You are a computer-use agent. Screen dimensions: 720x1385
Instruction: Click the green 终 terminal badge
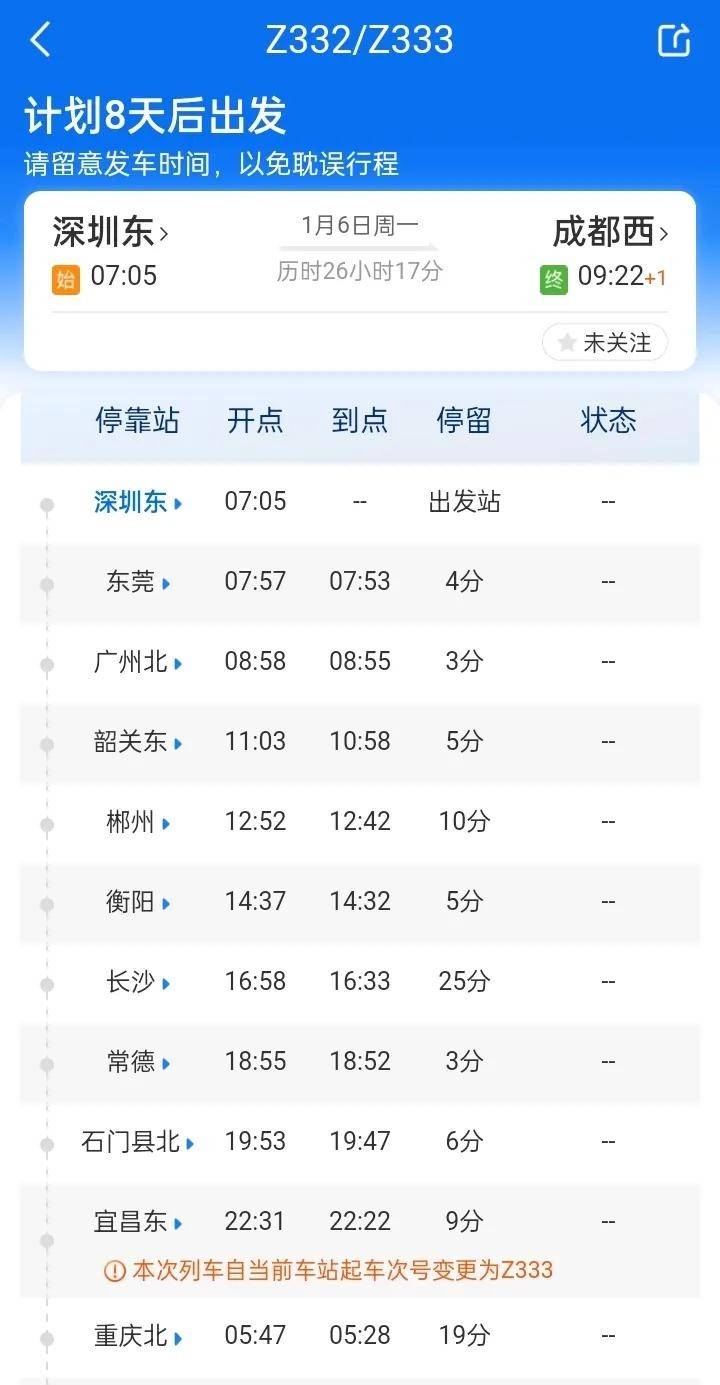click(552, 277)
